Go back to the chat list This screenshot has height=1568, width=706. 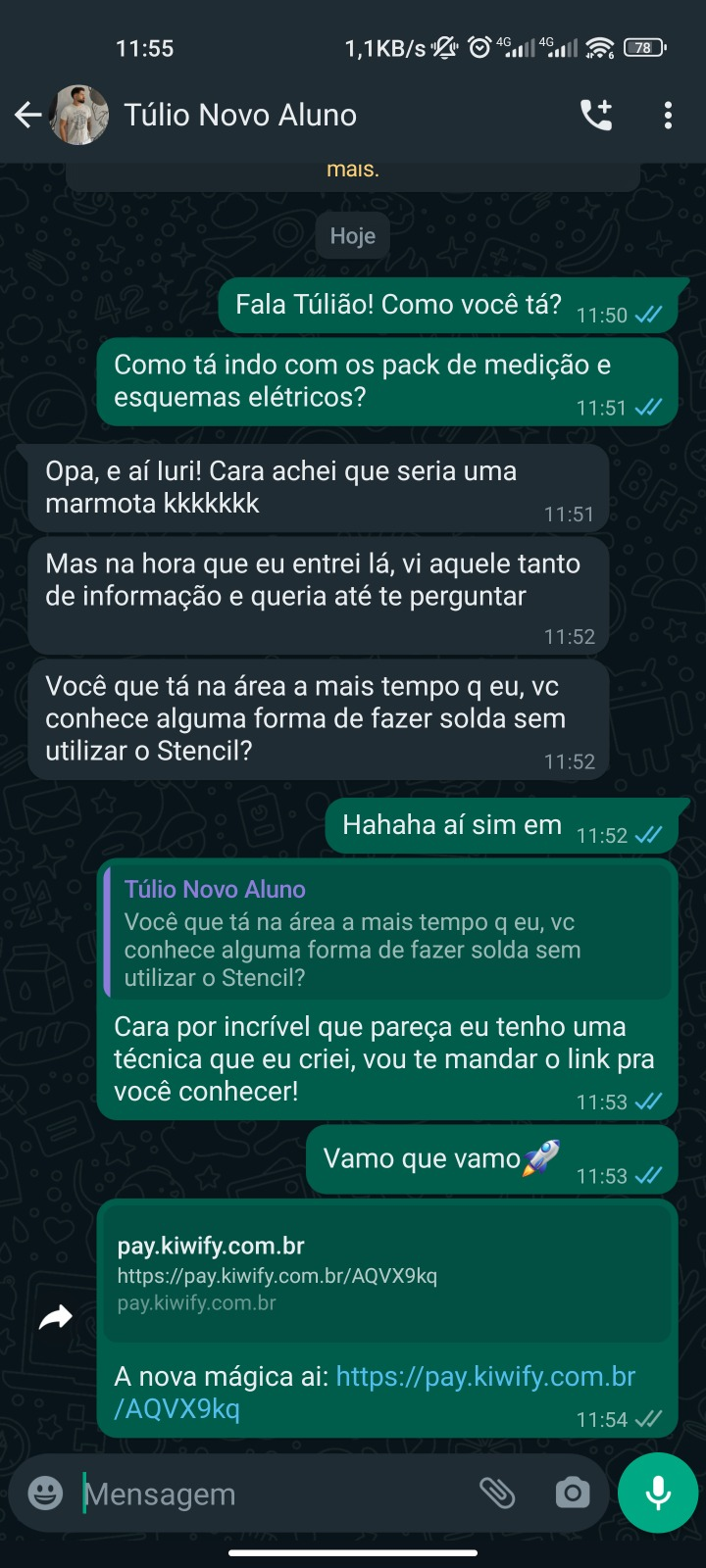(x=28, y=116)
